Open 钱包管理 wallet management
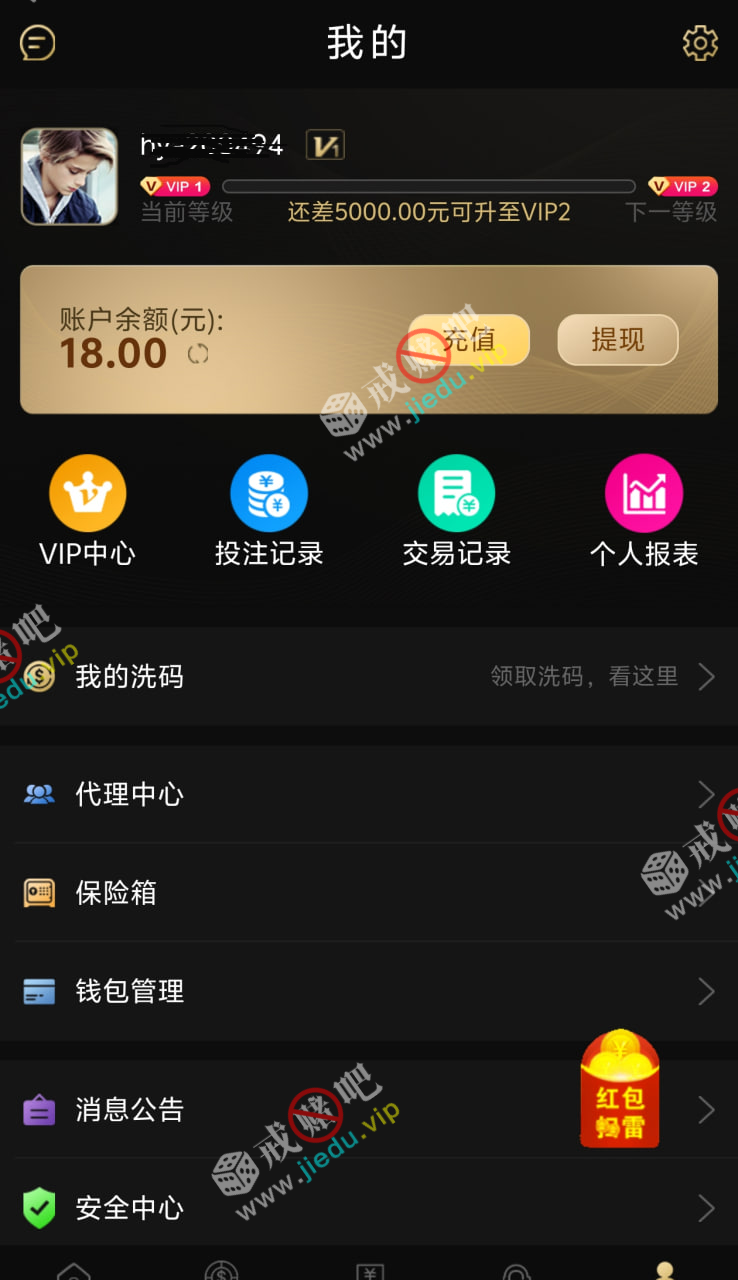Viewport: 738px width, 1280px height. [x=369, y=991]
